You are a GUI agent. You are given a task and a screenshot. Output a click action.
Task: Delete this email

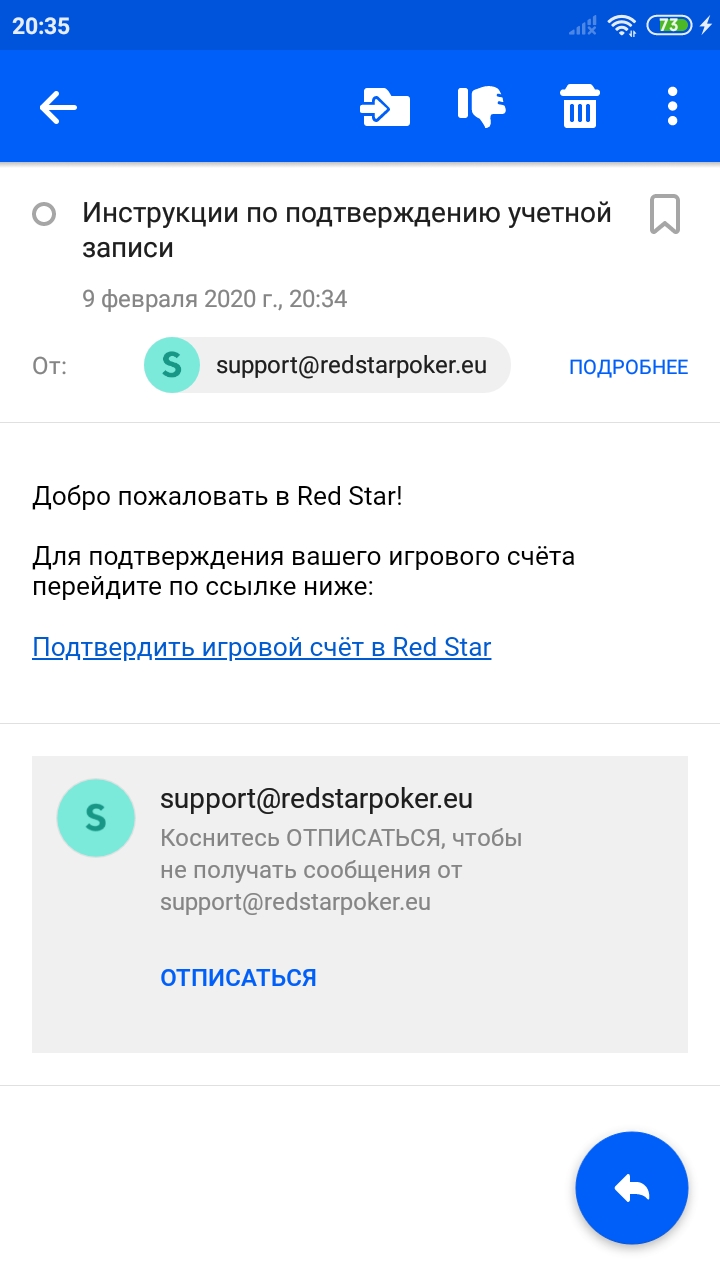pos(579,107)
